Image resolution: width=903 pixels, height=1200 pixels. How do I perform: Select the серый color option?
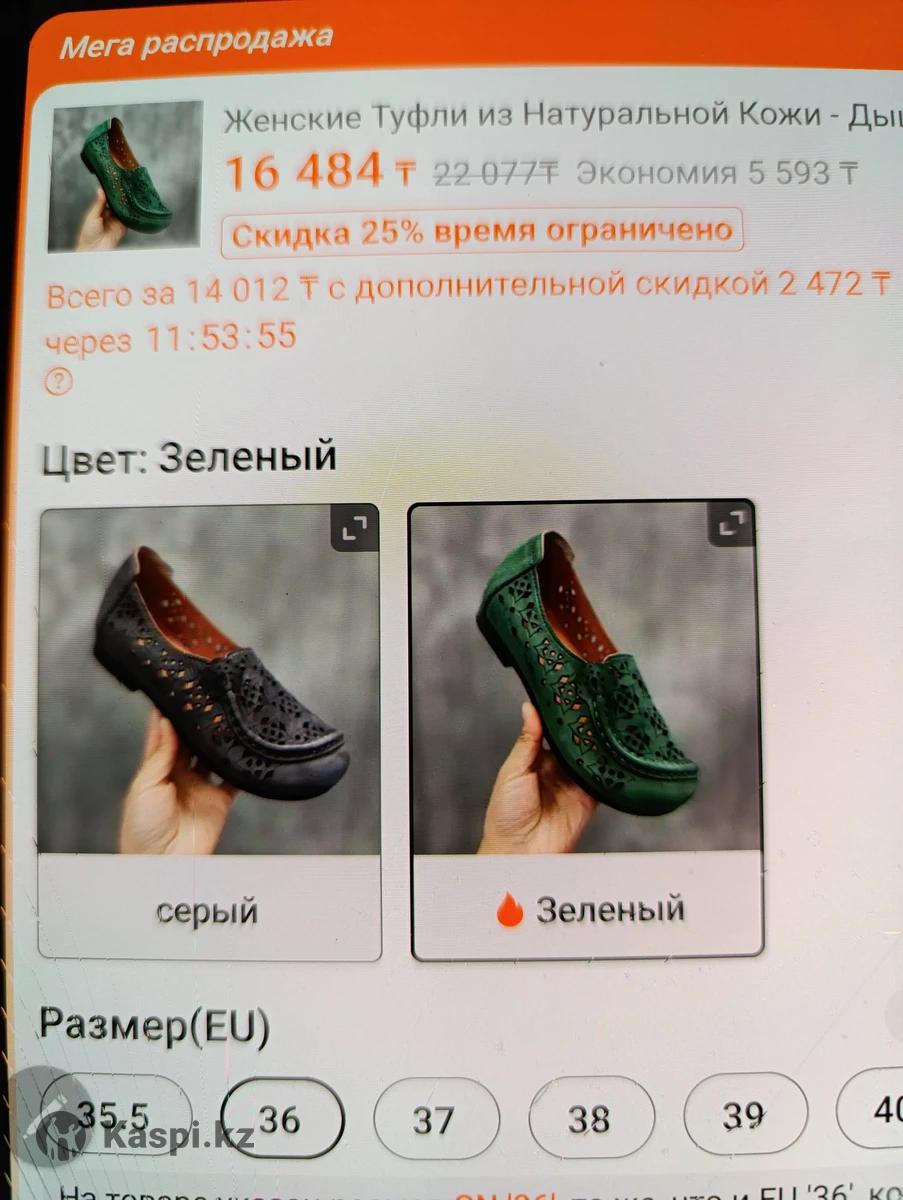[x=208, y=730]
